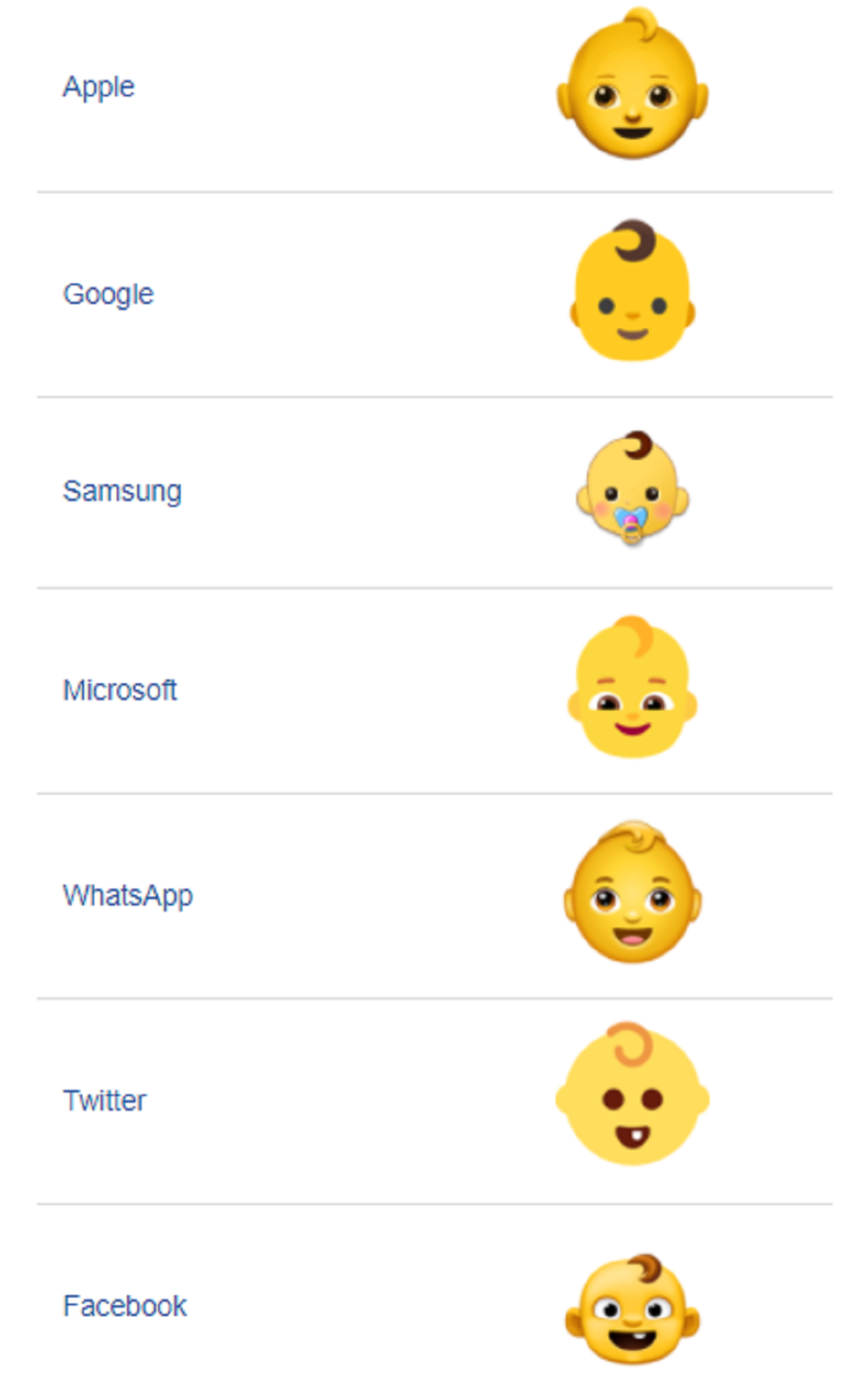Image resolution: width=845 pixels, height=1400 pixels.
Task: Follow the Samsung link
Action: [x=122, y=491]
